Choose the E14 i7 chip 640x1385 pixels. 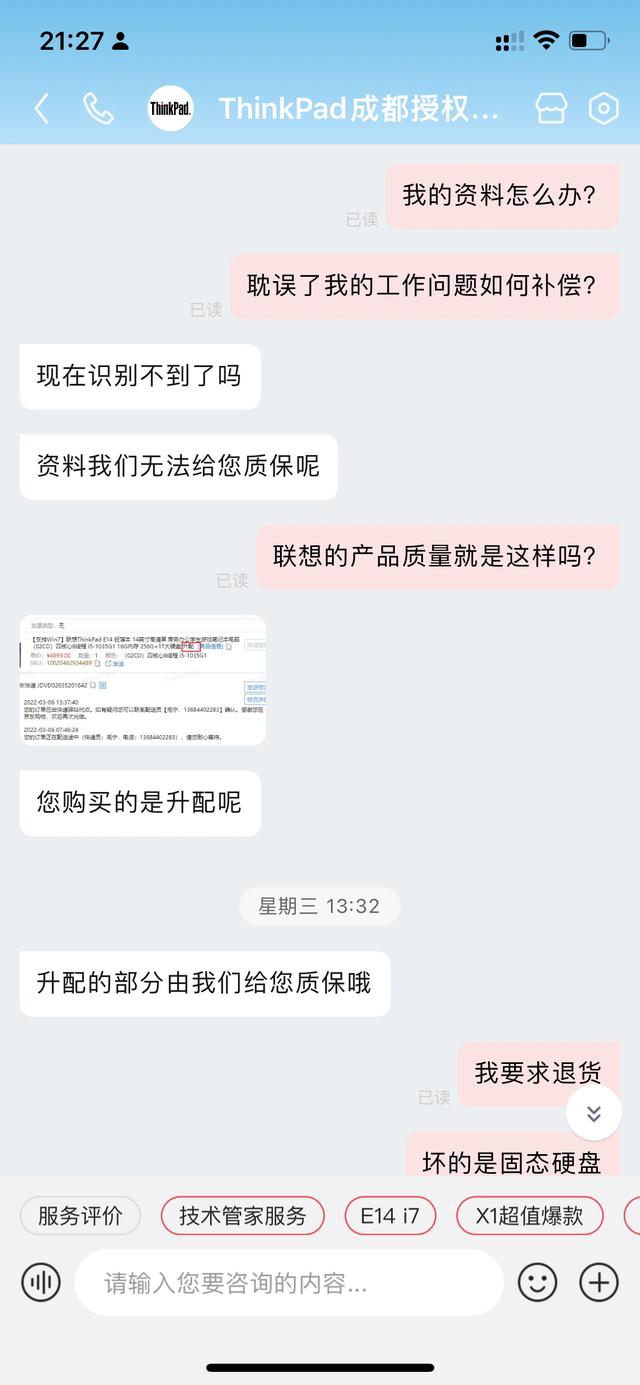[x=390, y=1216]
